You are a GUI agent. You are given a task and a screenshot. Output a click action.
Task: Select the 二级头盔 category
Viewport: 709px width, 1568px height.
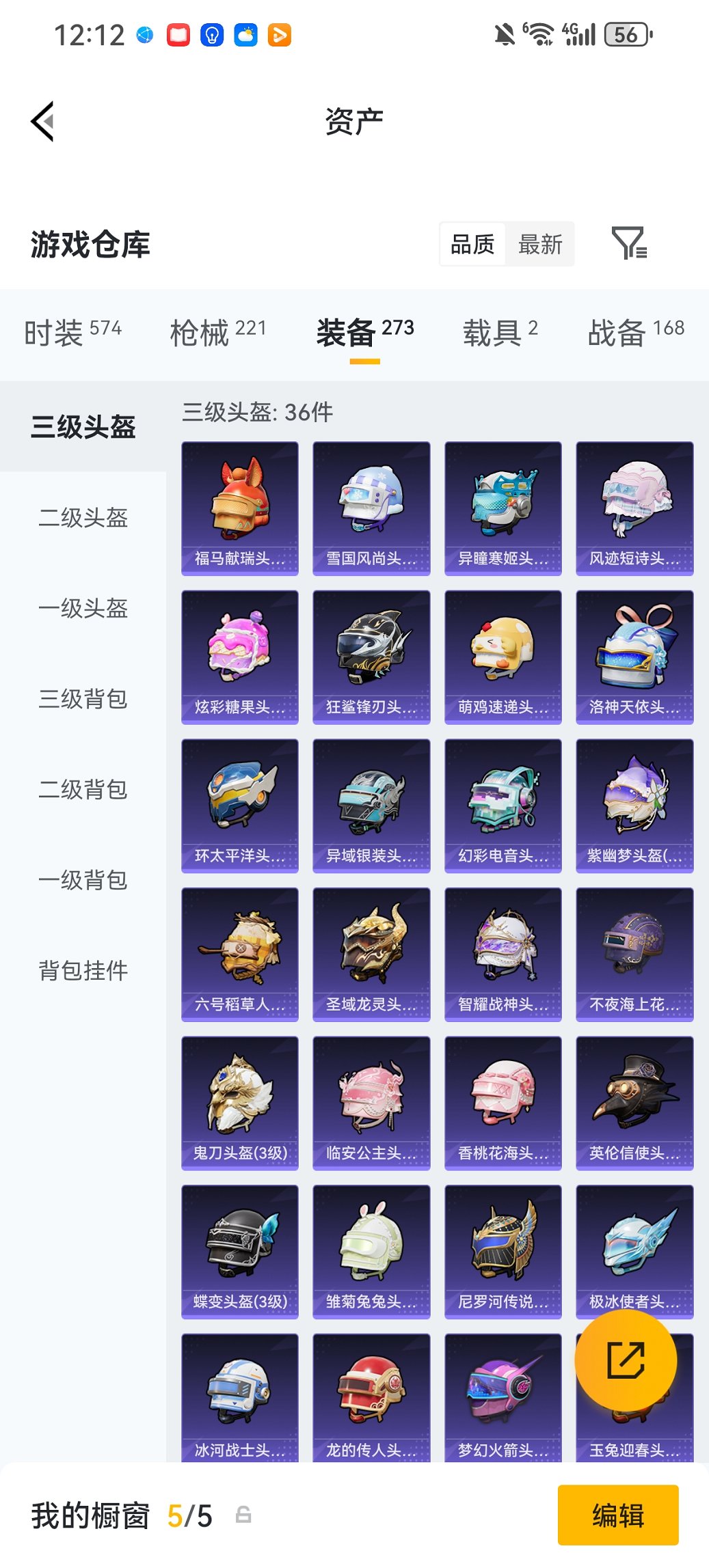click(83, 517)
